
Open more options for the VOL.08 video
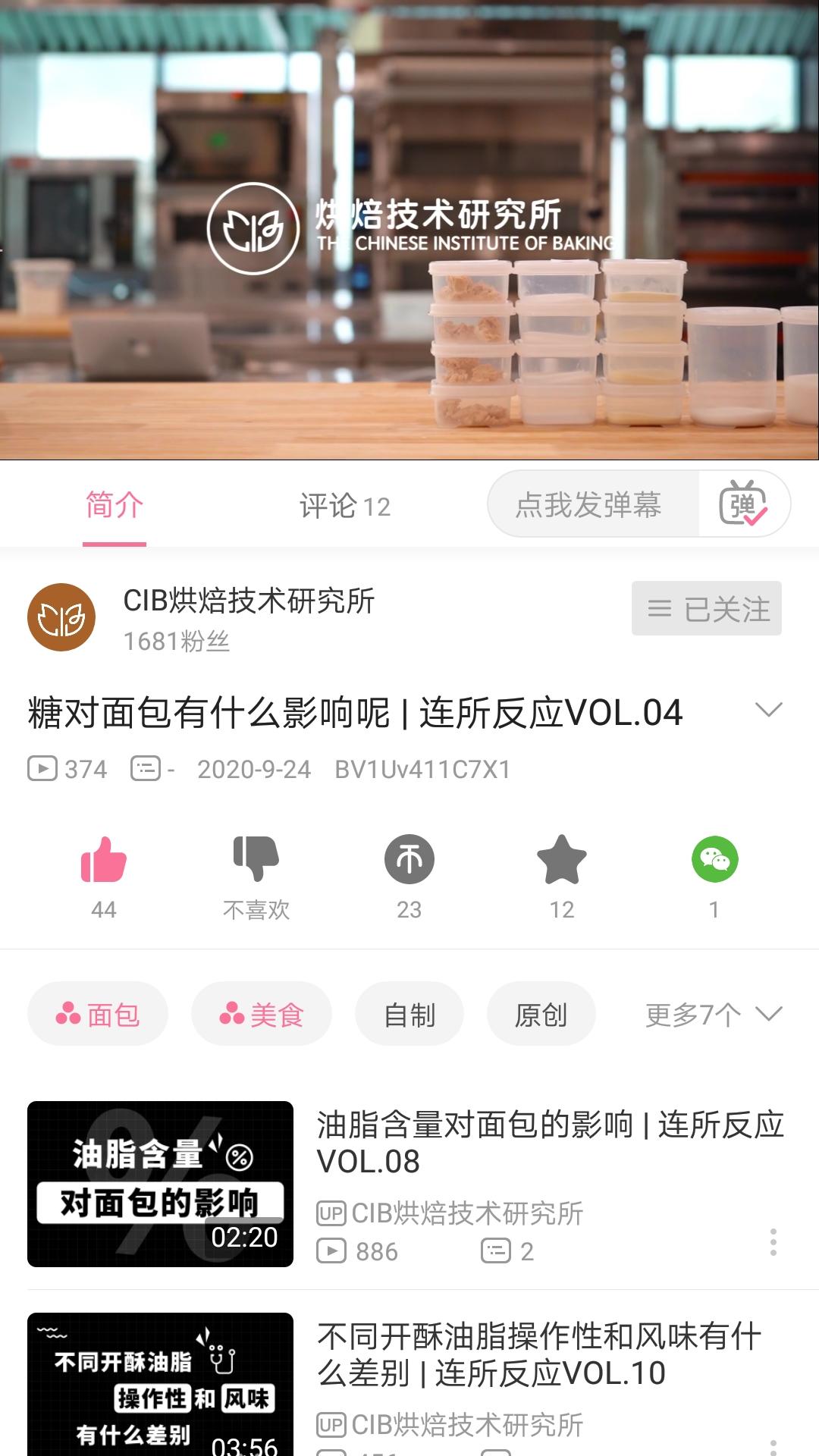click(773, 1242)
